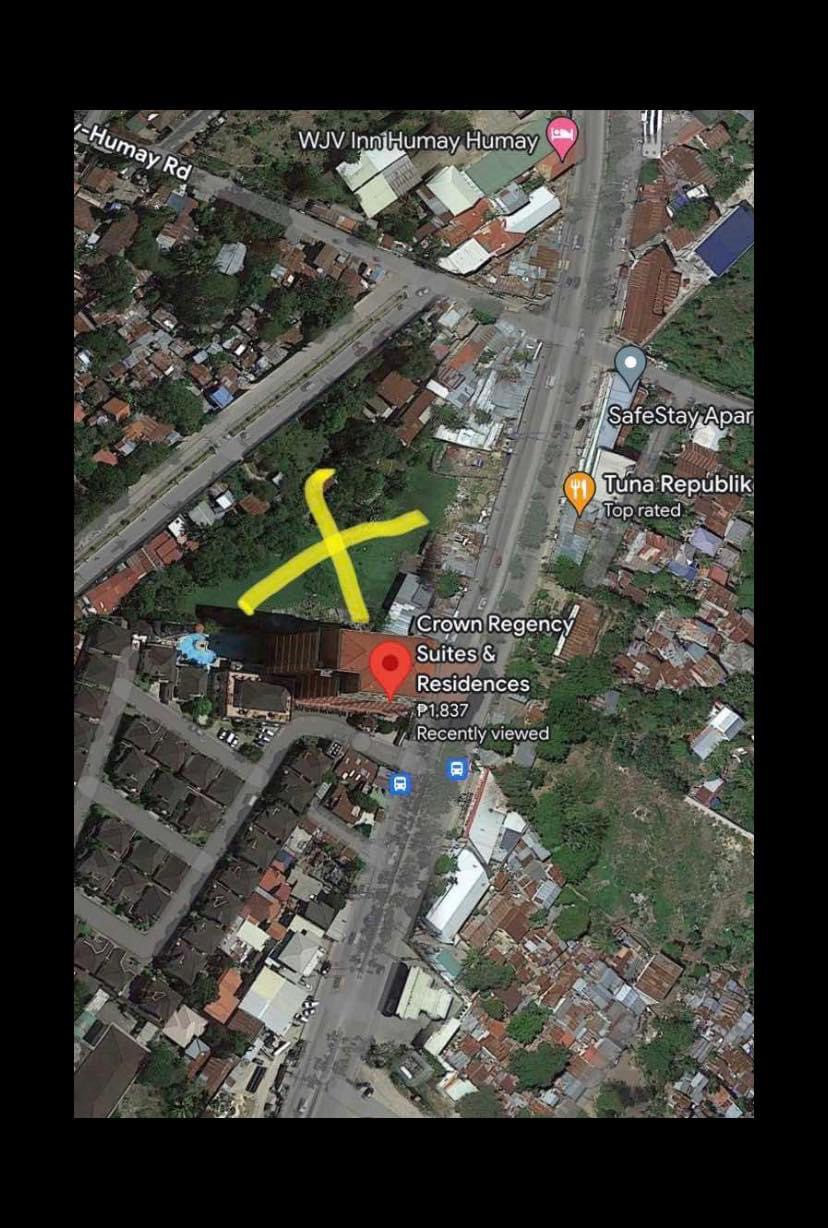Select the Crown Regency red location pin
828x1228 pixels.
point(390,664)
